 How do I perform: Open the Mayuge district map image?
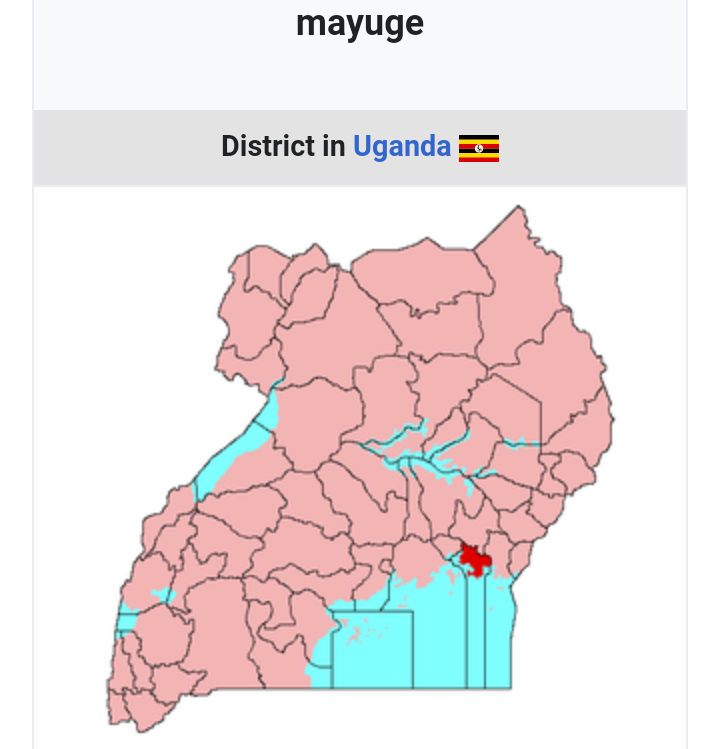(360, 468)
